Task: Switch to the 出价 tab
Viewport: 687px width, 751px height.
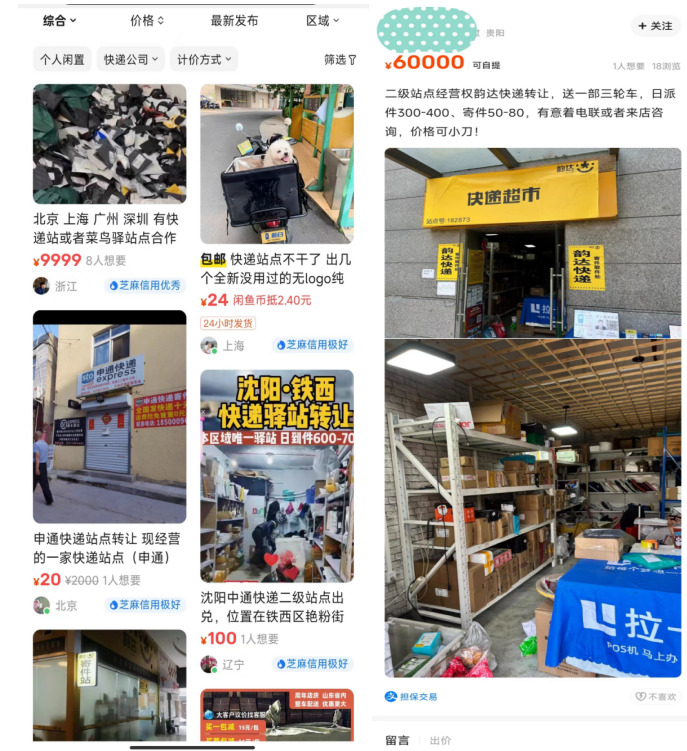Action: [x=440, y=740]
